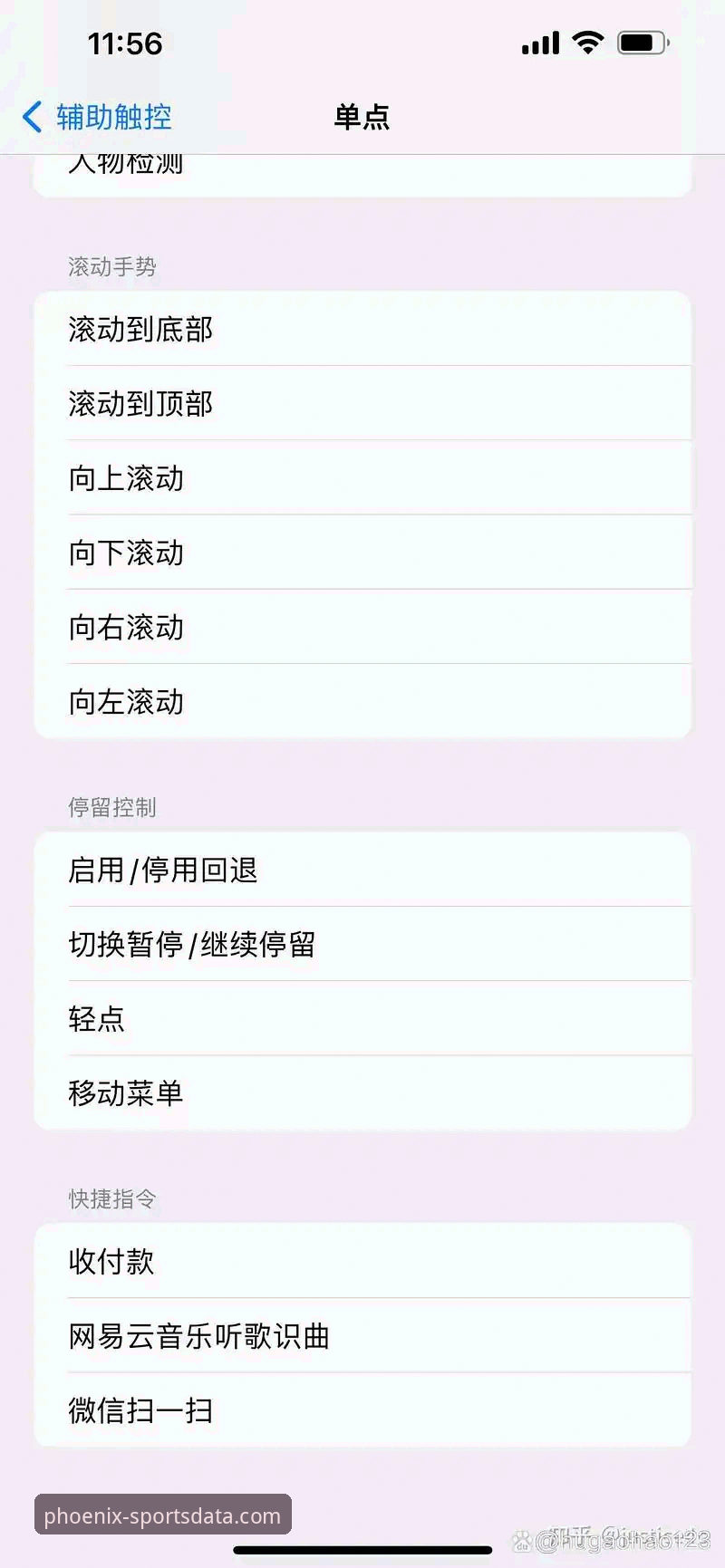Tap the battery indicator icon
The height and width of the screenshot is (1568, 725).
tap(640, 42)
